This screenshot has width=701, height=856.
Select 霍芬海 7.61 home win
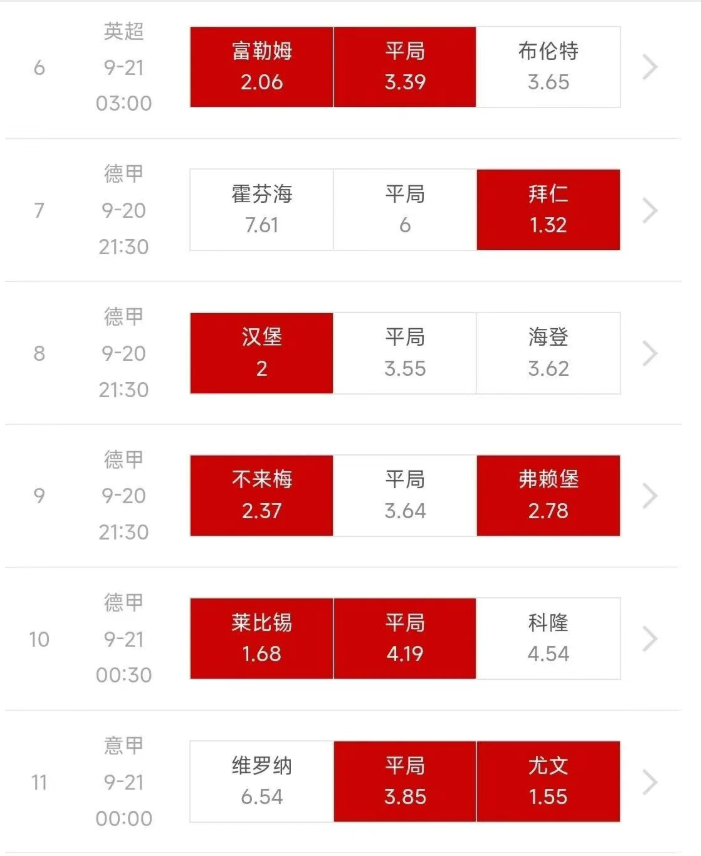[261, 209]
